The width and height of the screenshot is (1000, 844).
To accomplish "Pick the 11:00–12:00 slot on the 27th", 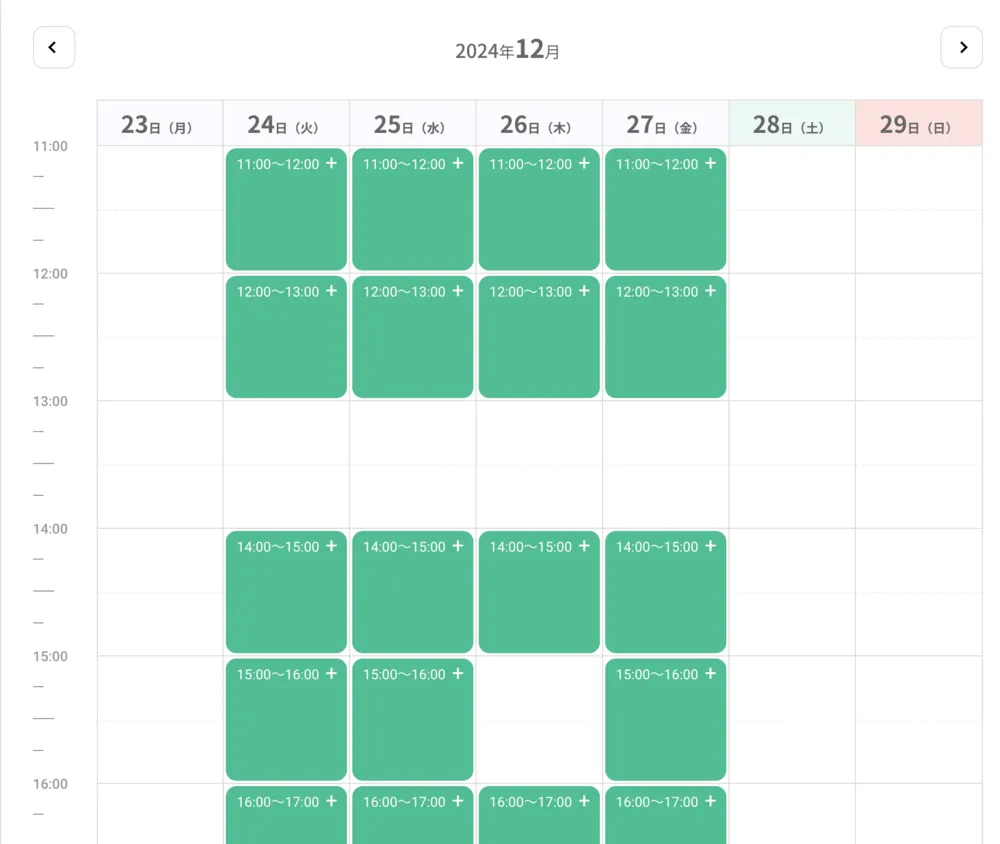I will pos(665,210).
